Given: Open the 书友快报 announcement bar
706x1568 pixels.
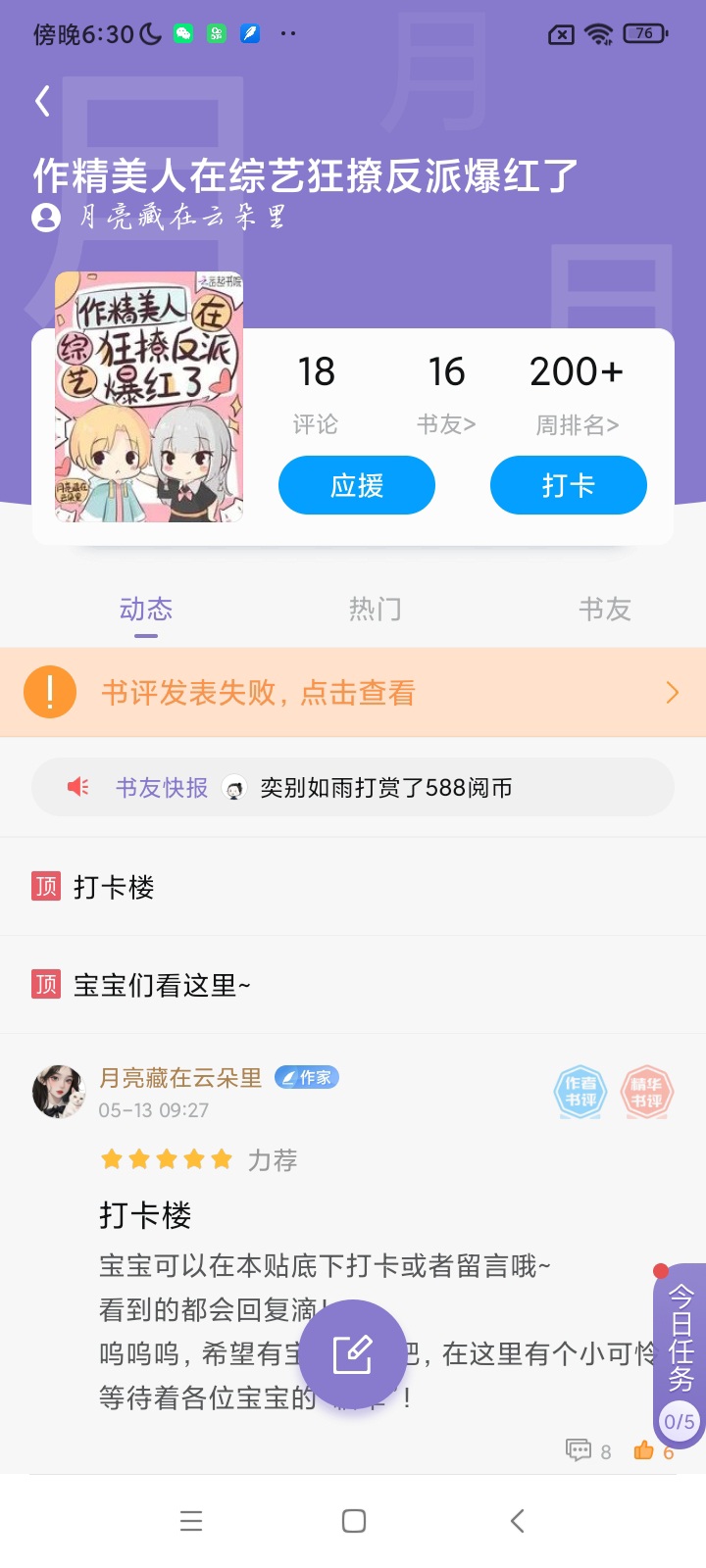Looking at the screenshot, I should [353, 787].
